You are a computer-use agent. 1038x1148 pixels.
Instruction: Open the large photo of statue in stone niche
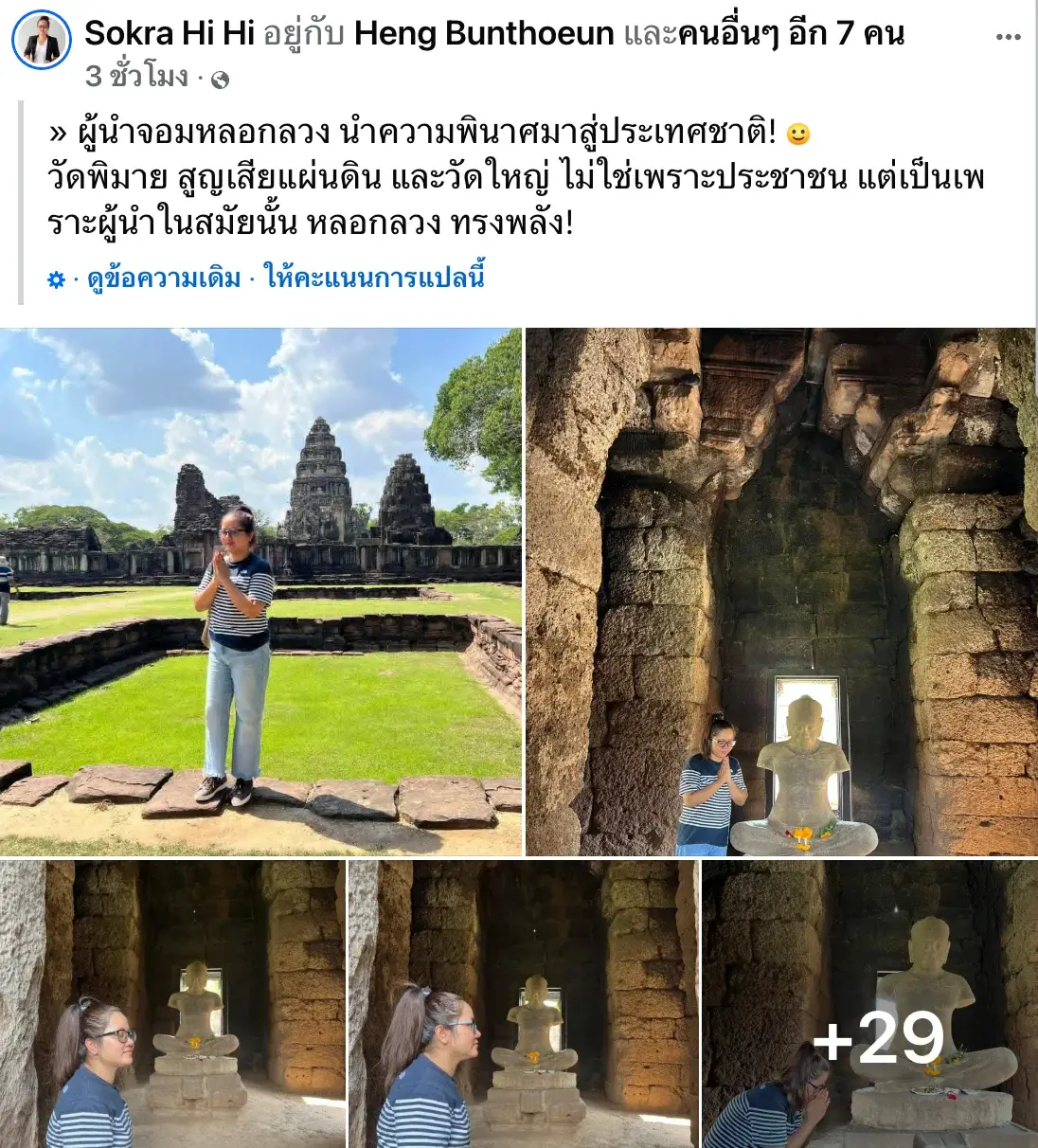pyautogui.click(x=780, y=591)
